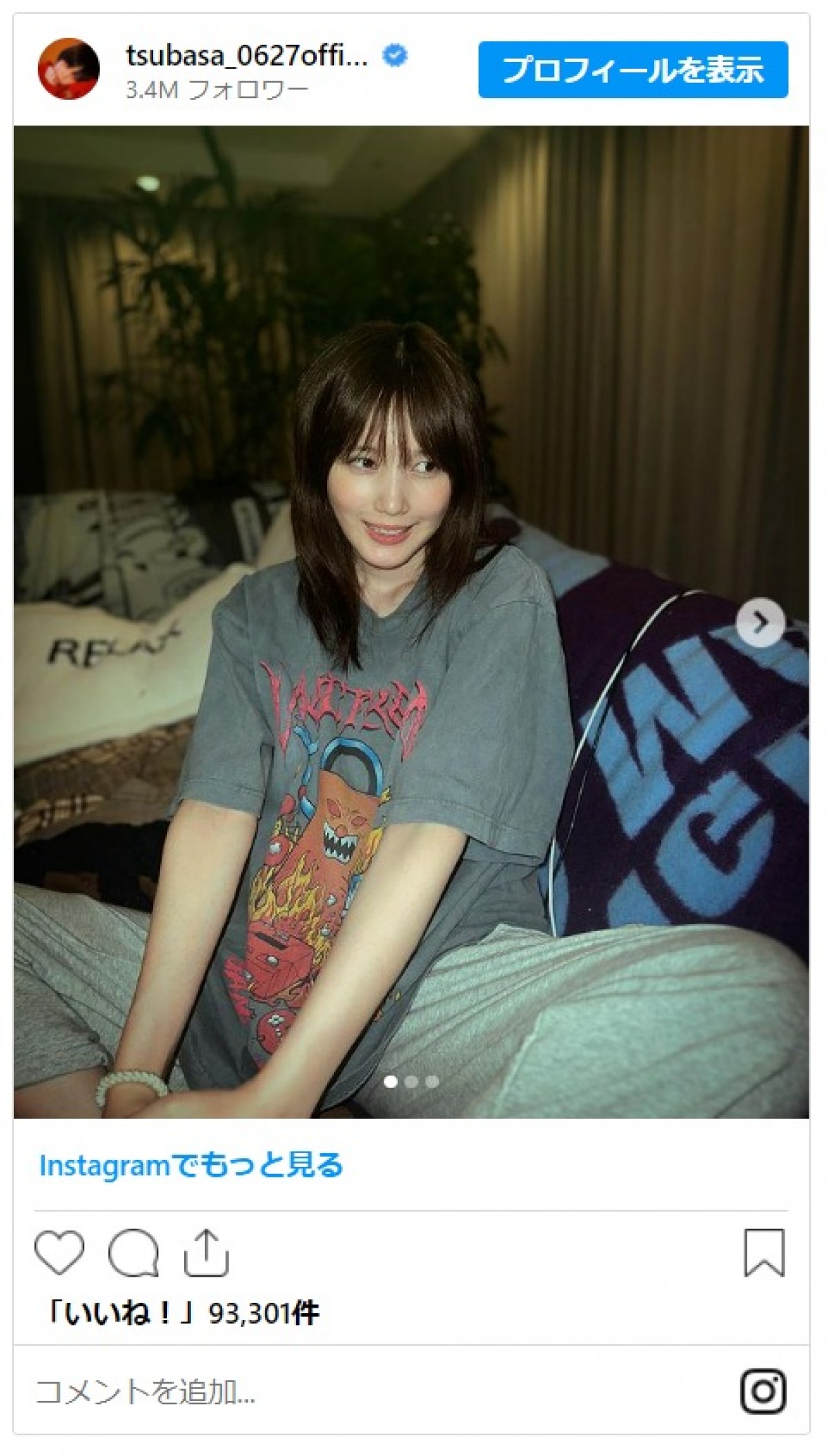Tap the プロフィールを表示 button
The height and width of the screenshot is (1456, 828).
click(633, 70)
